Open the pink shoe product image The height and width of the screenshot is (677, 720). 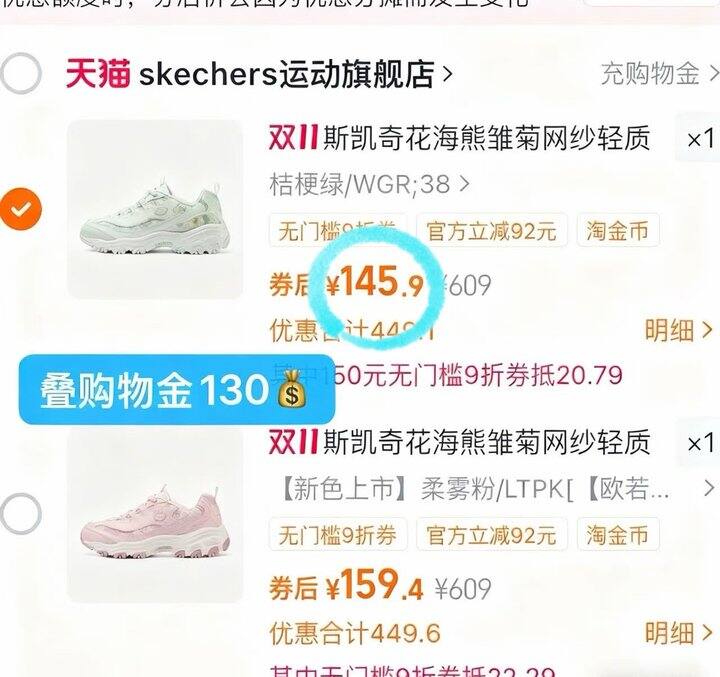coord(155,514)
